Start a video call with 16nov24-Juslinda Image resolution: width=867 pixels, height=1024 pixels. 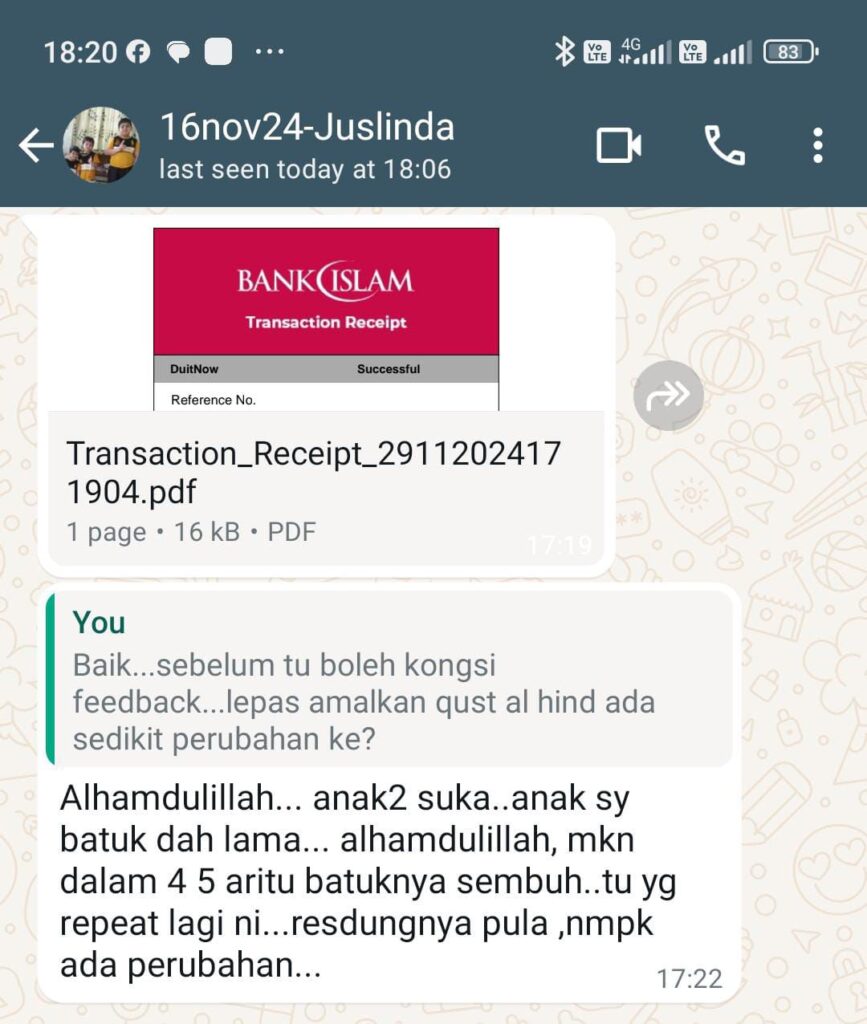(618, 146)
